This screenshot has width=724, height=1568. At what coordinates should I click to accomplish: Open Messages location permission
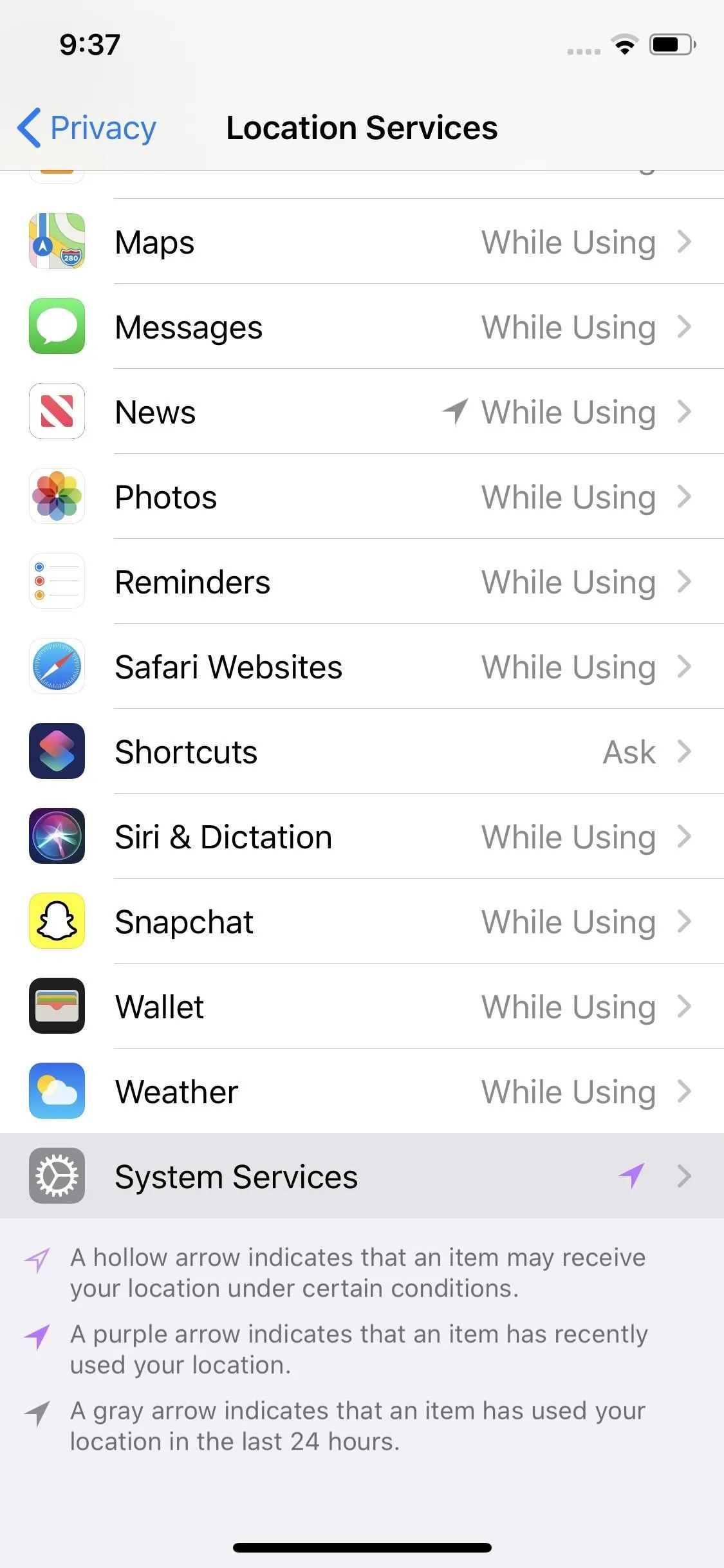[x=362, y=326]
